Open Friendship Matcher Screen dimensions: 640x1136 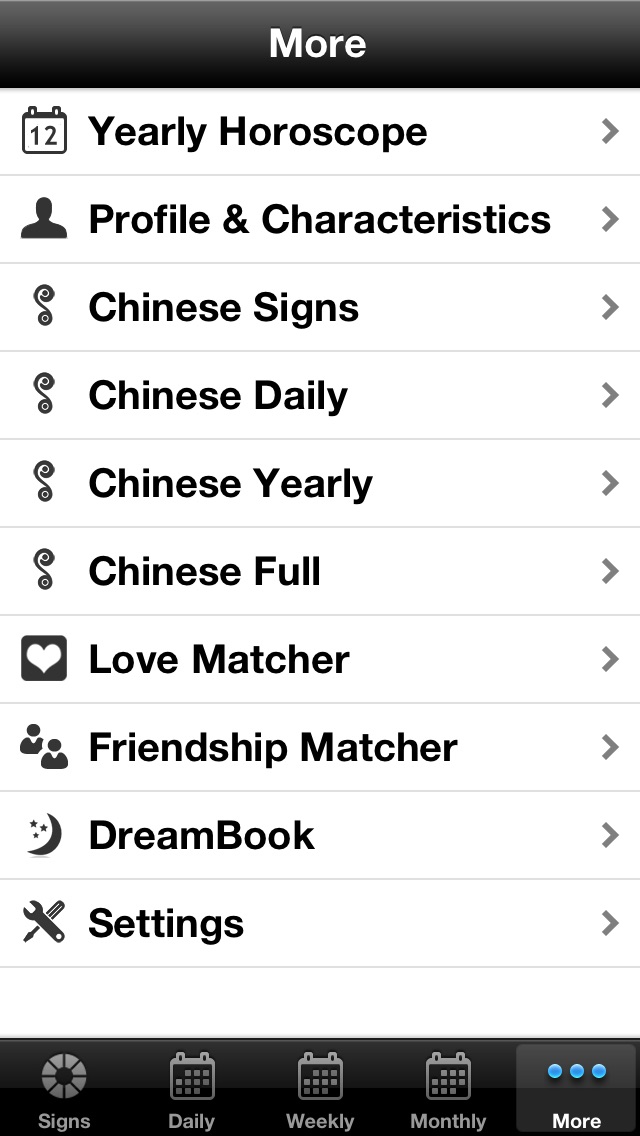[x=320, y=747]
